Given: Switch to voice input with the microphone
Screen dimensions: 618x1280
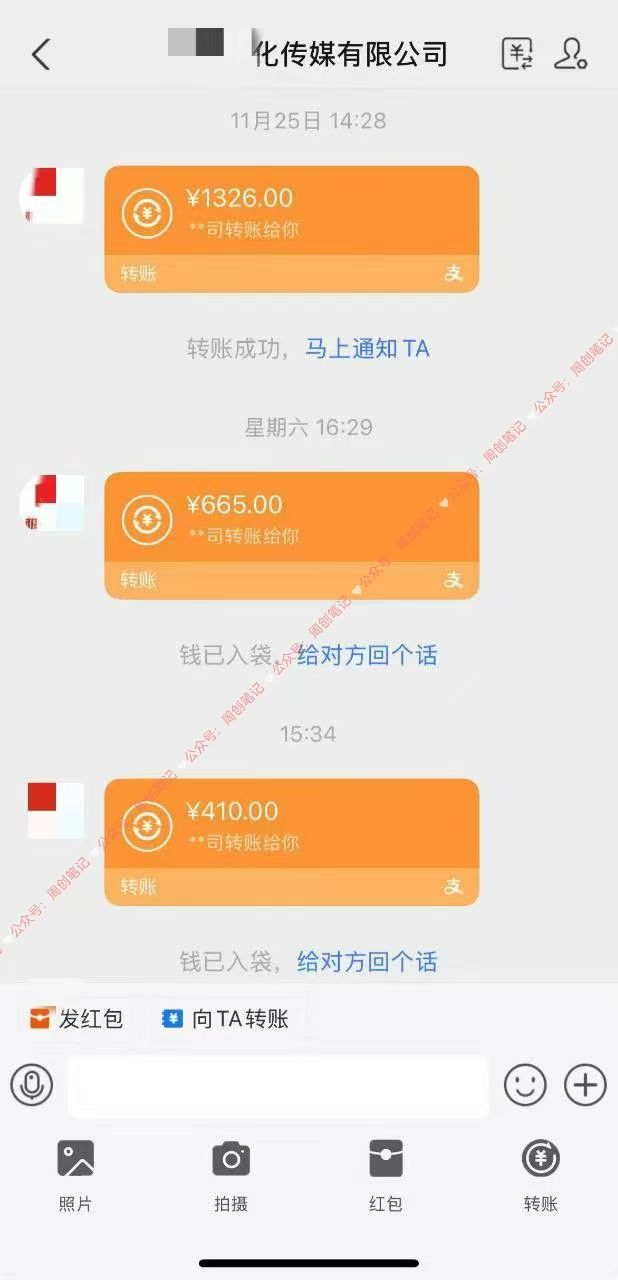Looking at the screenshot, I should point(32,1085).
